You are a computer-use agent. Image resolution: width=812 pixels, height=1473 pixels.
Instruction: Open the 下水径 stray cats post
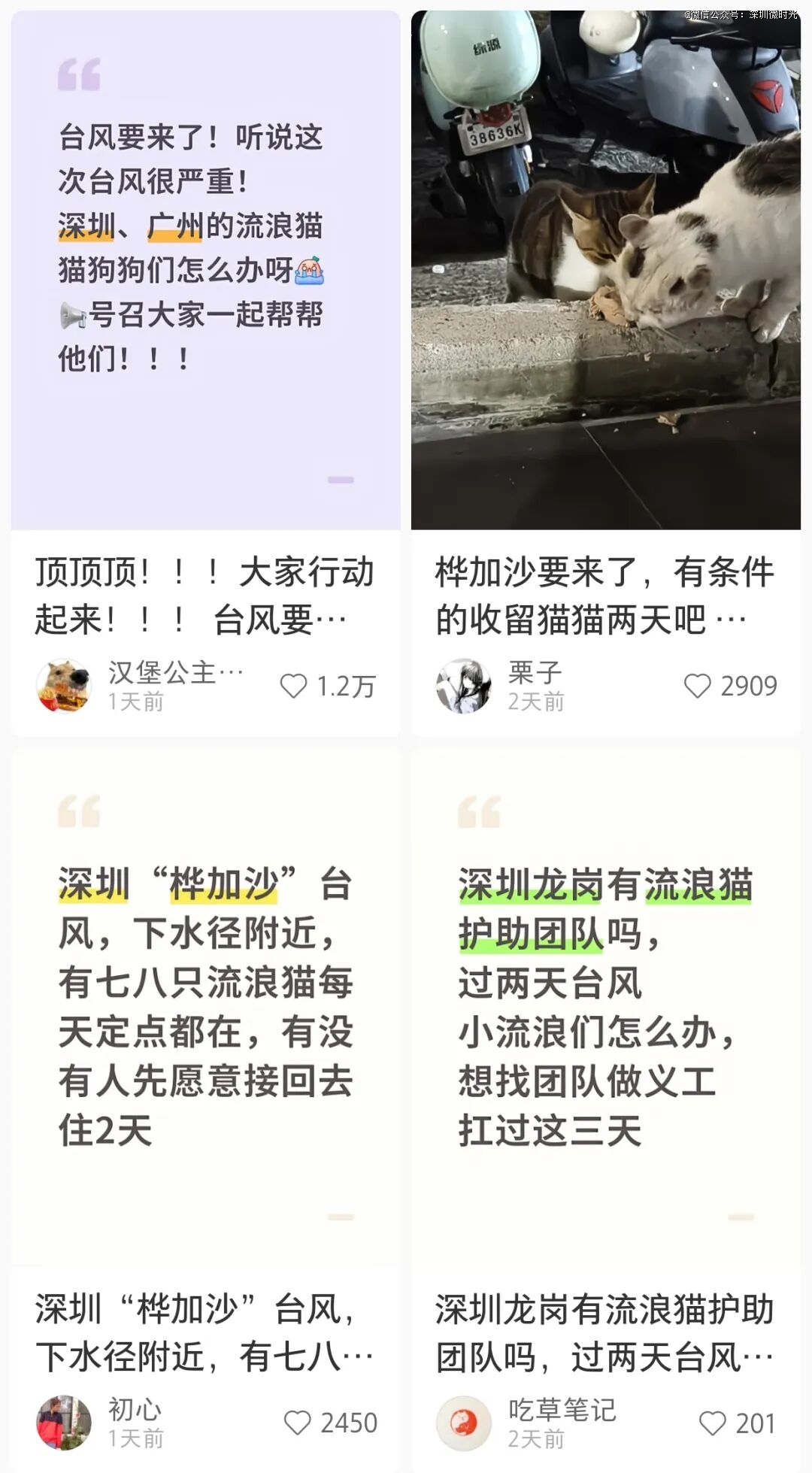[205, 1008]
